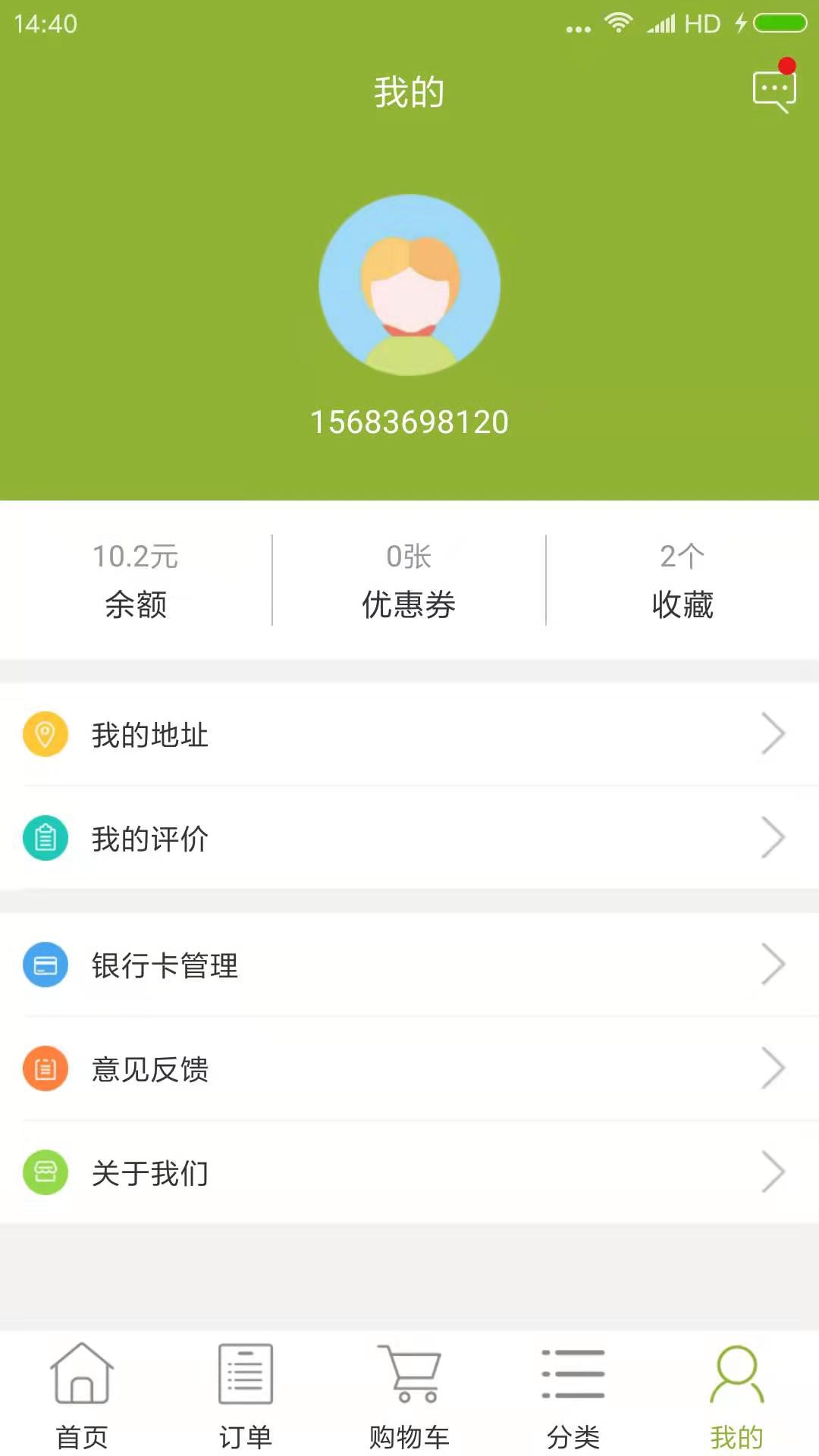Open the 银行卡管理 arrow
The width and height of the screenshot is (819, 1456).
[x=773, y=965]
